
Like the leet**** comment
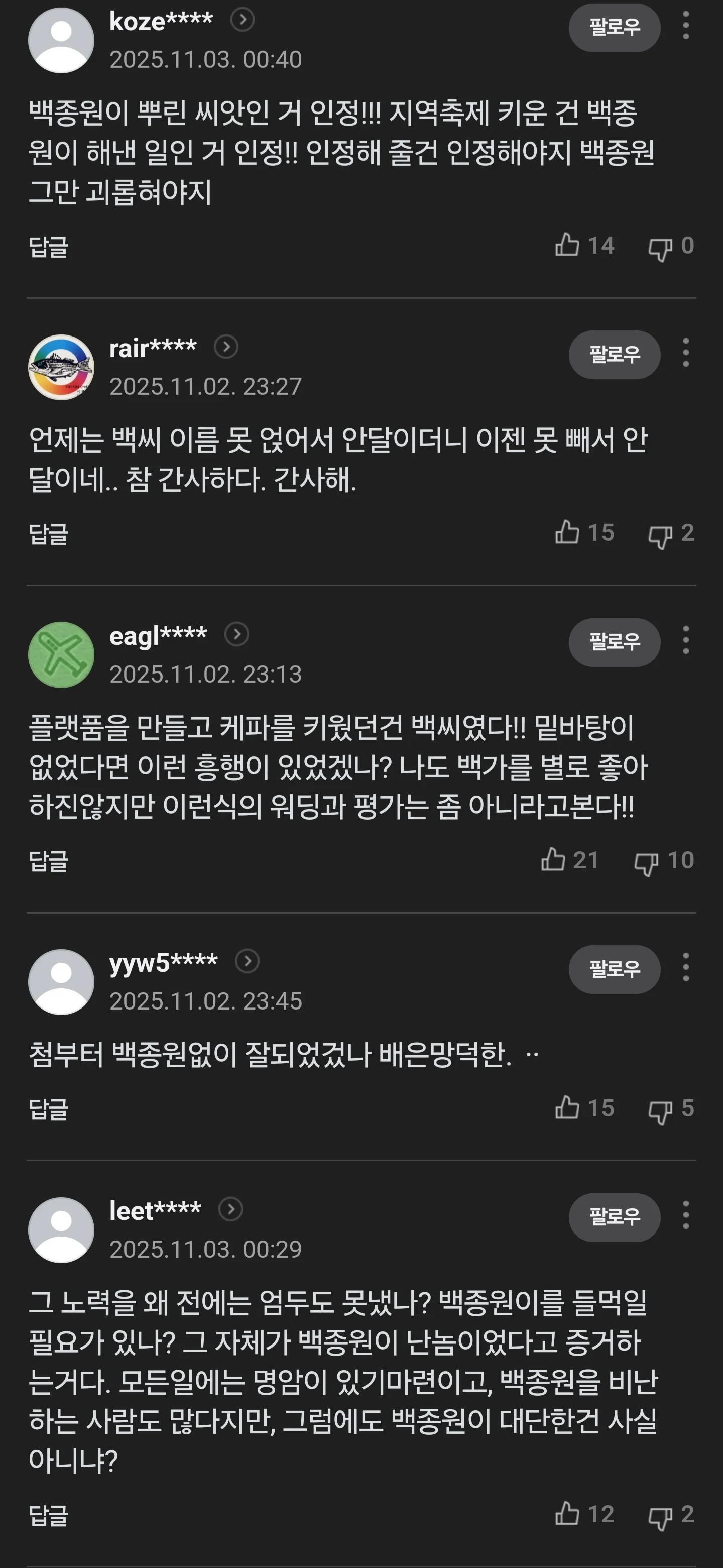tap(567, 1514)
